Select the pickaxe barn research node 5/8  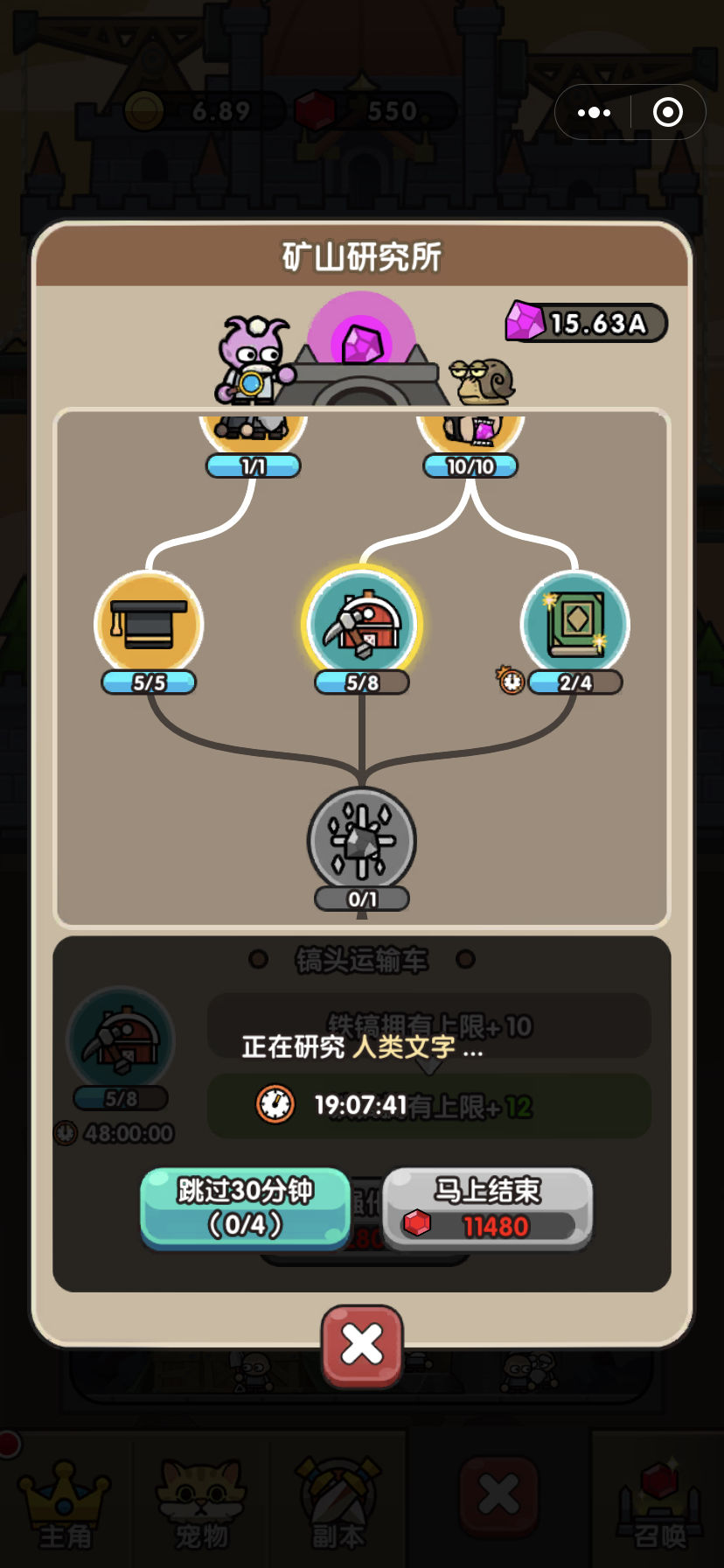coord(362,624)
